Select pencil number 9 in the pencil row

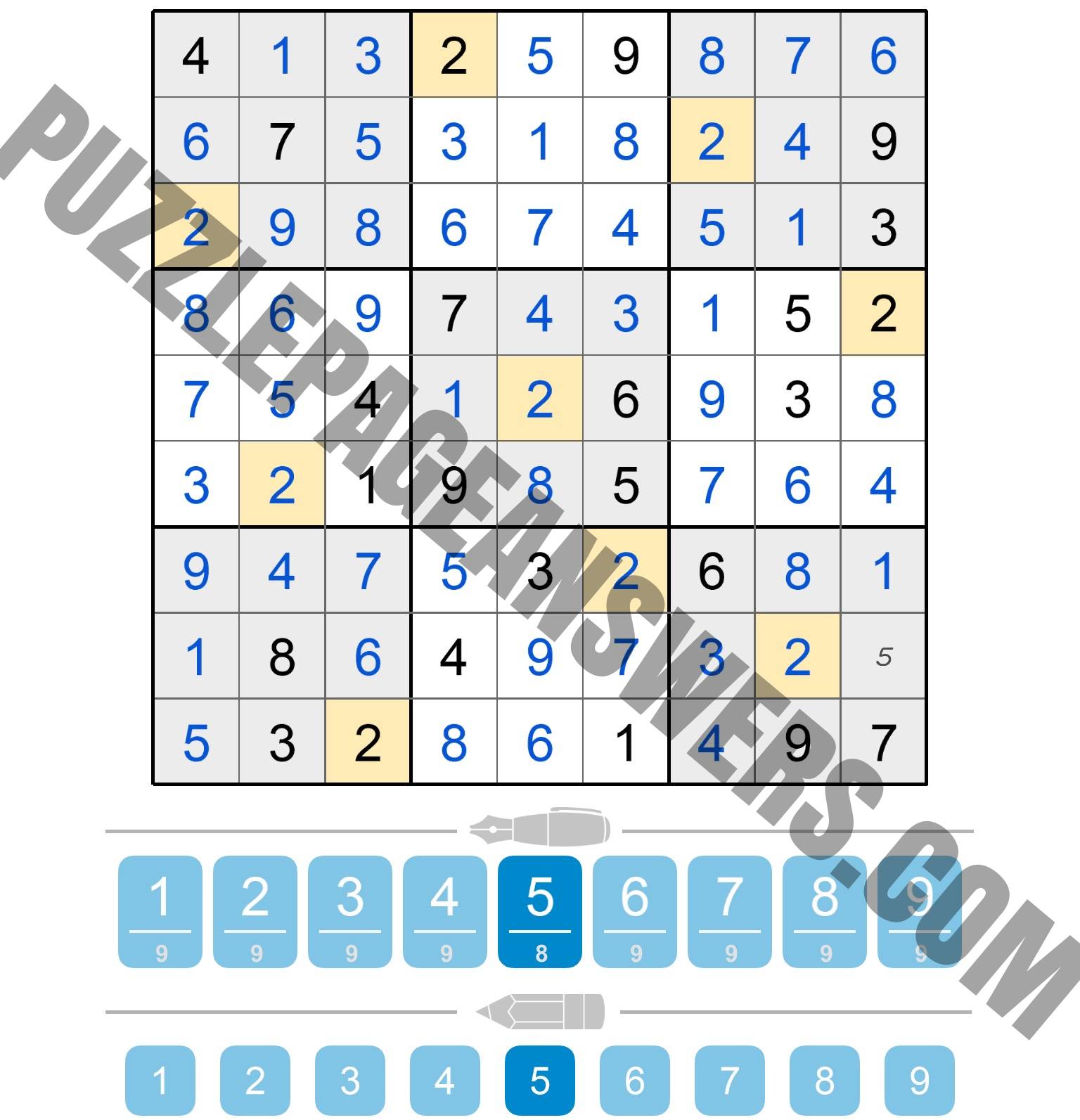920,1081
